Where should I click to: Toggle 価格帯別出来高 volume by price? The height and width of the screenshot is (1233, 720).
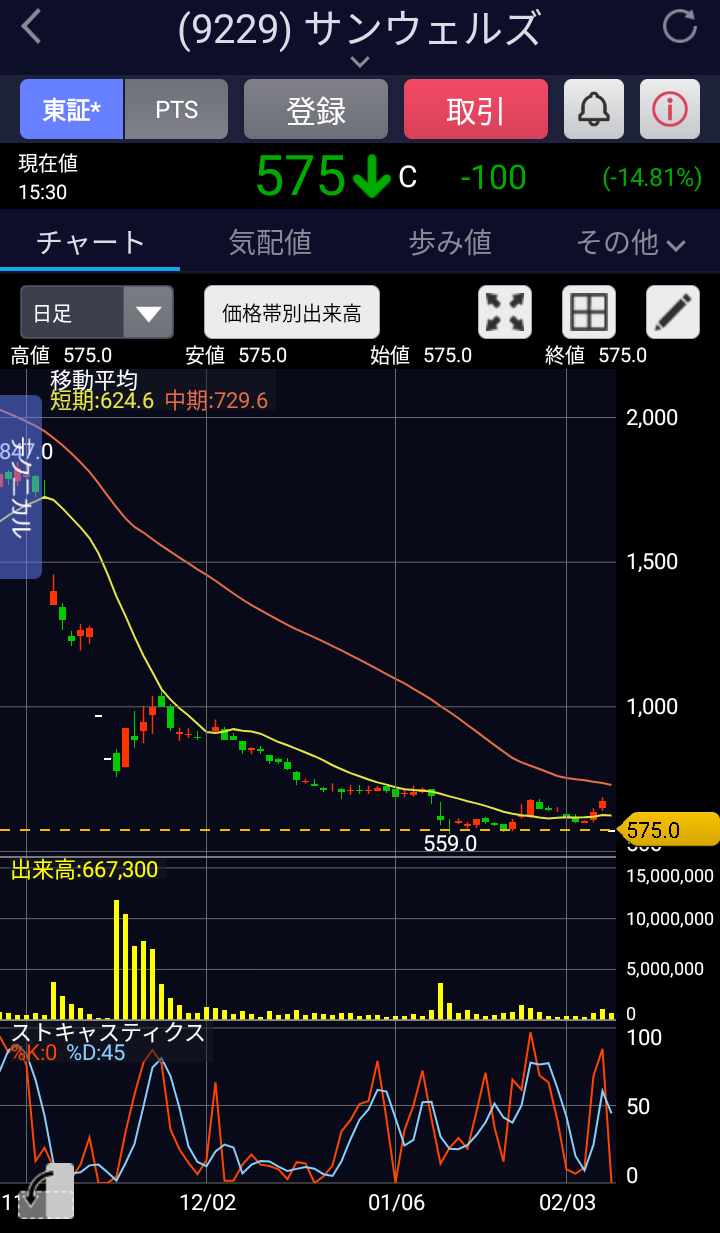tap(292, 313)
